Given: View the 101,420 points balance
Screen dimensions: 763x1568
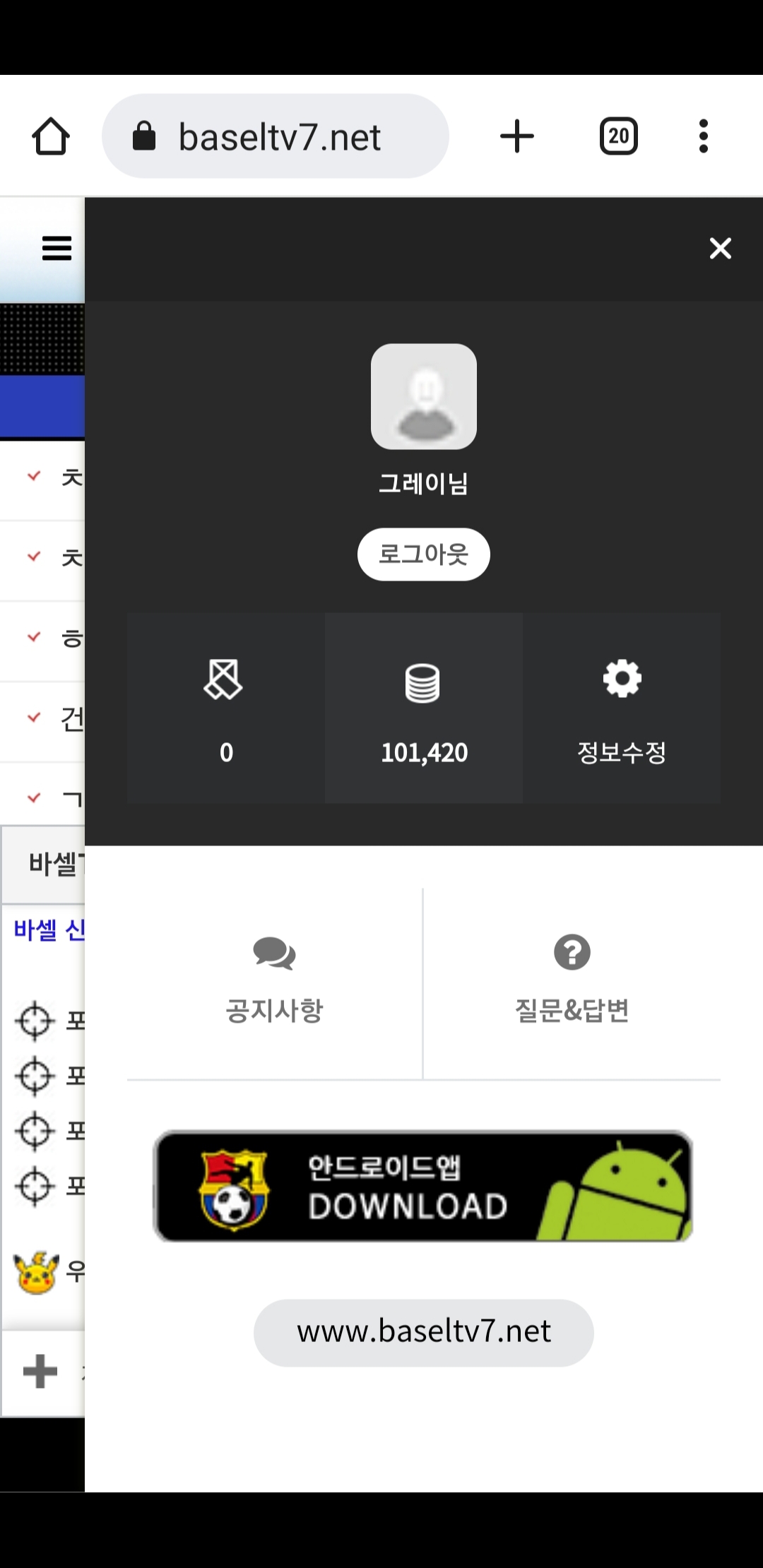Looking at the screenshot, I should 424,708.
